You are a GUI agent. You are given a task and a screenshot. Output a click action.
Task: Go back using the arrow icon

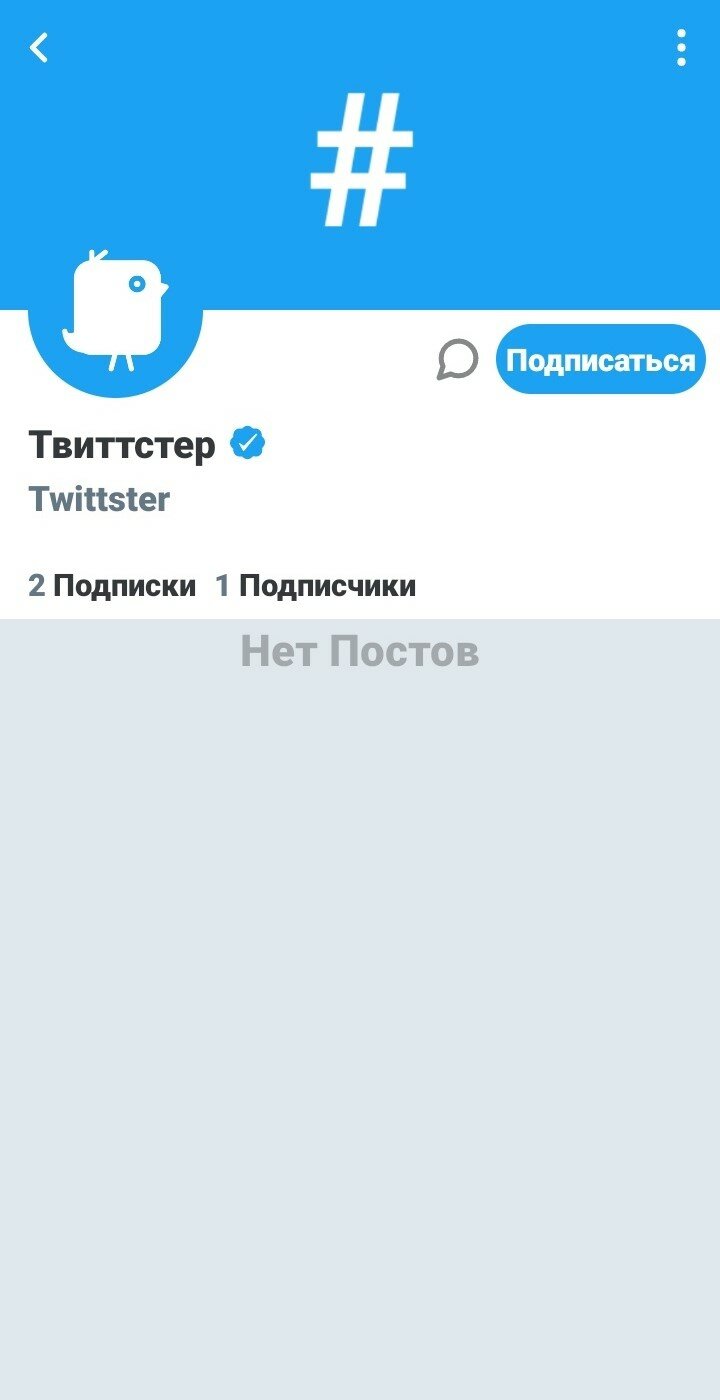pyautogui.click(x=39, y=47)
